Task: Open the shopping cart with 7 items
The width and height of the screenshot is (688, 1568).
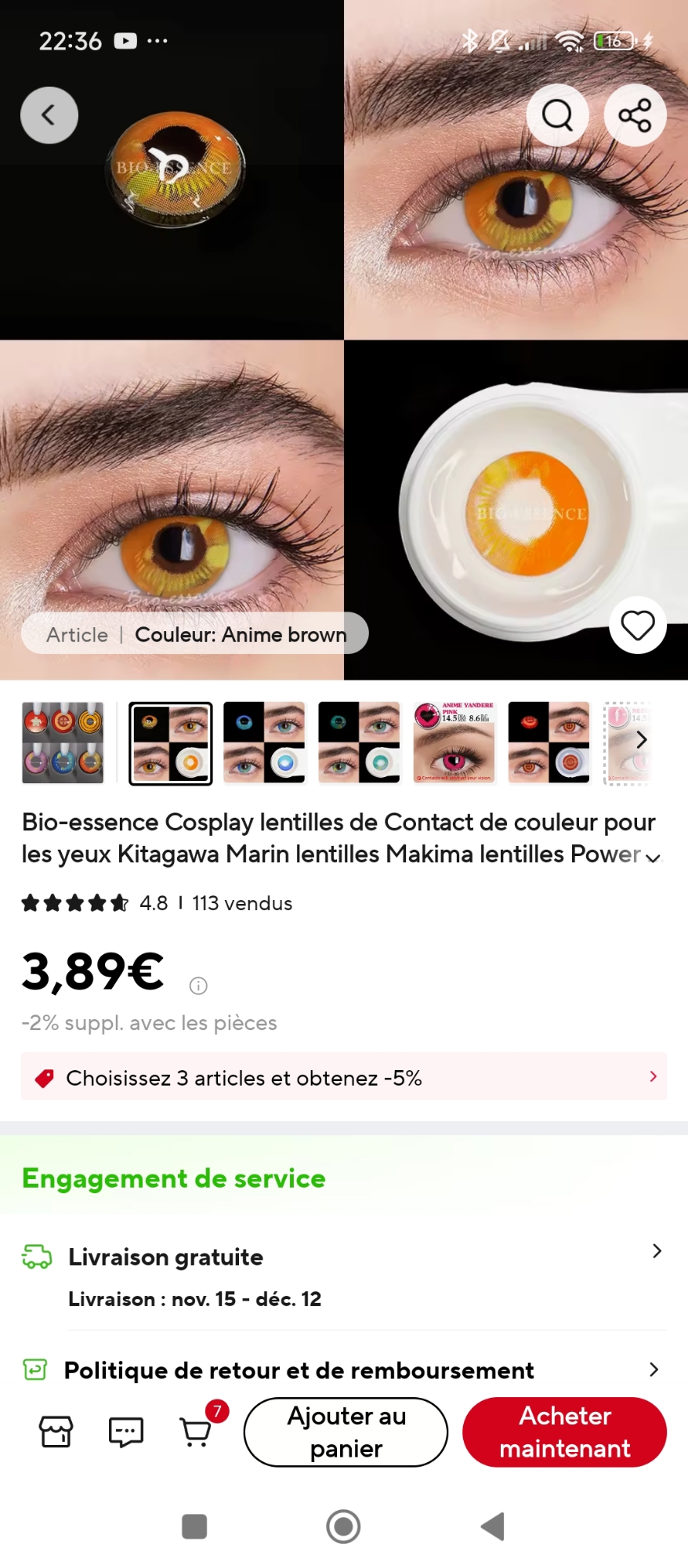Action: point(196,1432)
